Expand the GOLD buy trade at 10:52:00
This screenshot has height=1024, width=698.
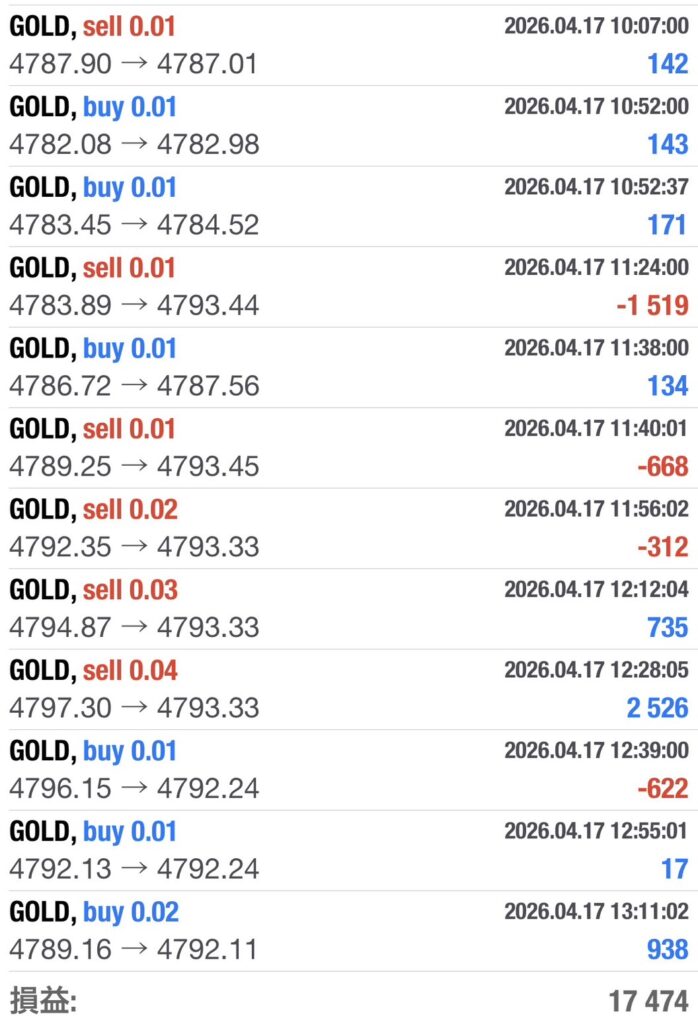[349, 126]
